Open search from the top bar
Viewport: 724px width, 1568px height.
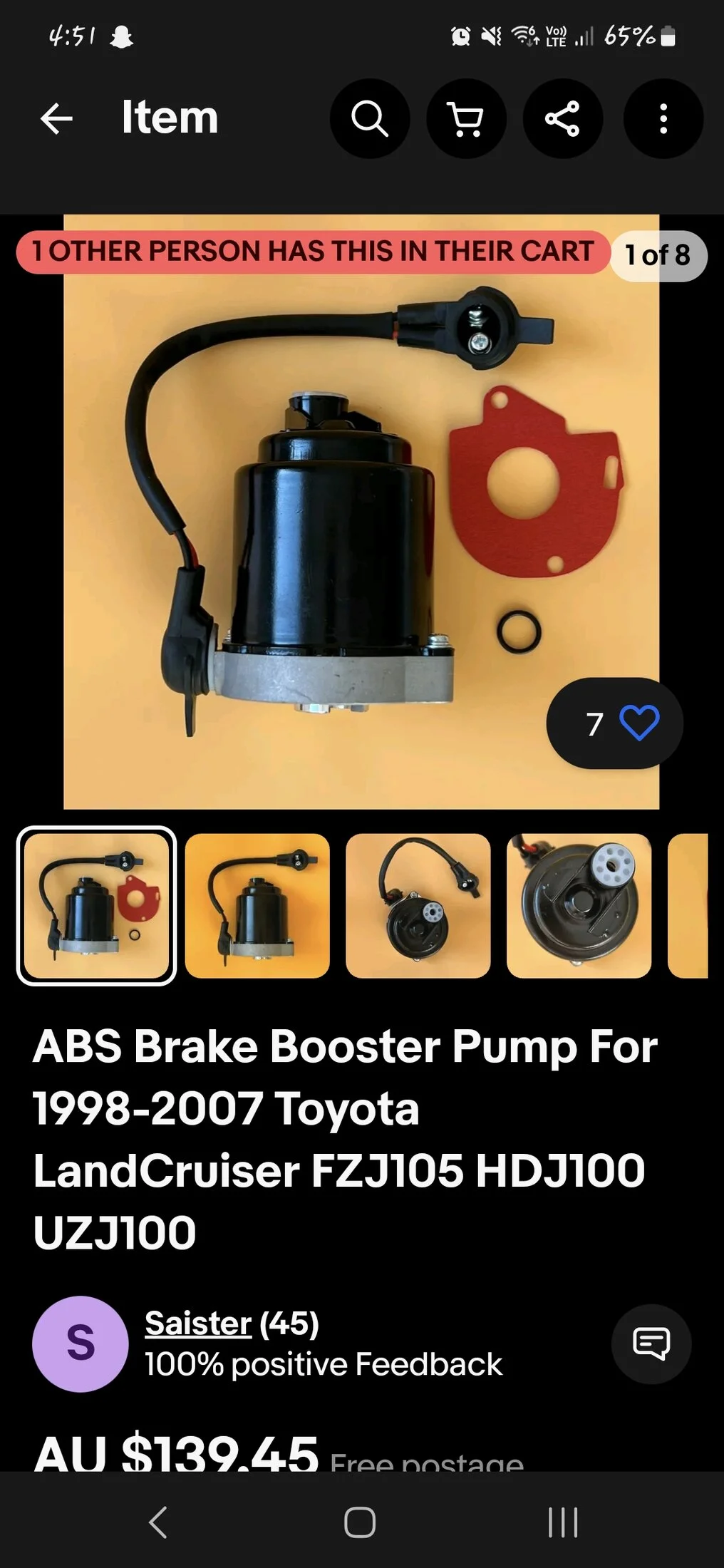click(369, 118)
